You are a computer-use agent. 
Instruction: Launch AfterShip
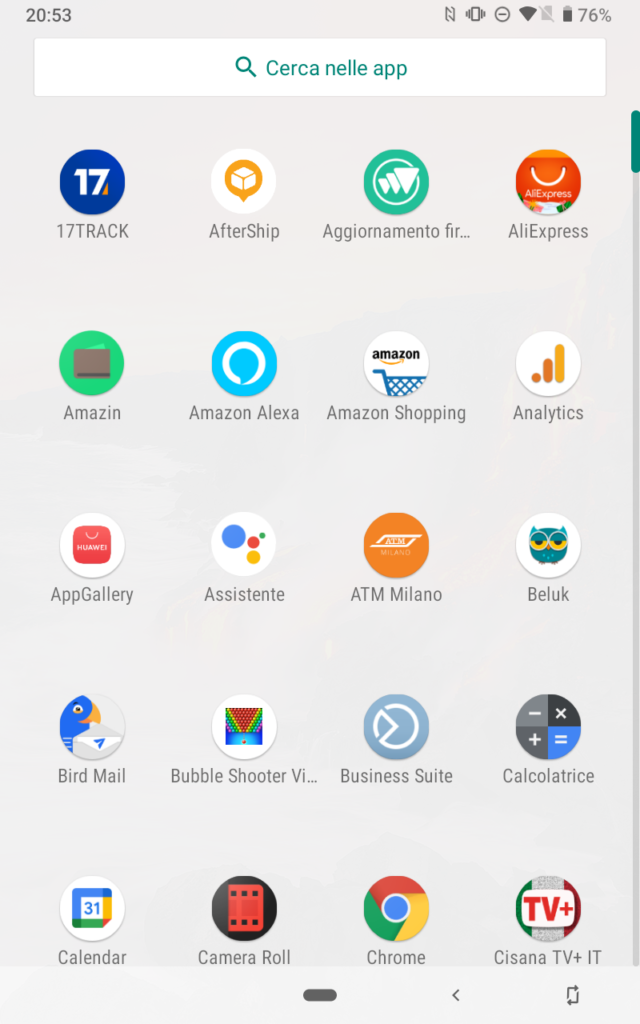pos(244,182)
